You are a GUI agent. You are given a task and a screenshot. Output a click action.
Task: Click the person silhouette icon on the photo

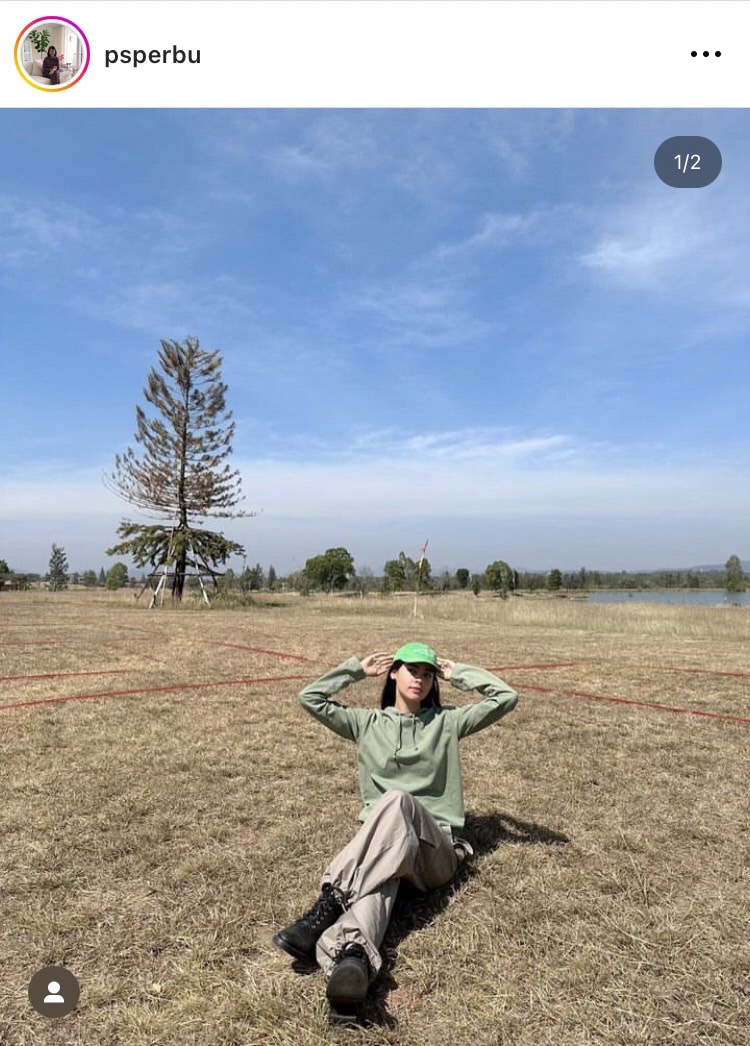(x=52, y=992)
